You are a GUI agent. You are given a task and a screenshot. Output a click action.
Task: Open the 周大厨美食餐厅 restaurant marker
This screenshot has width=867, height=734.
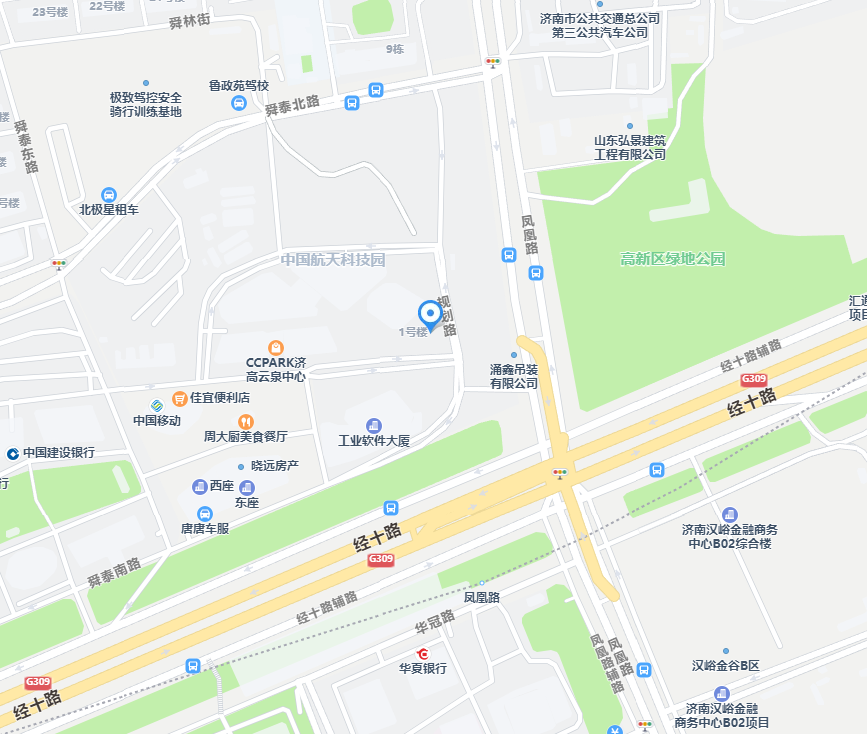pos(244,422)
